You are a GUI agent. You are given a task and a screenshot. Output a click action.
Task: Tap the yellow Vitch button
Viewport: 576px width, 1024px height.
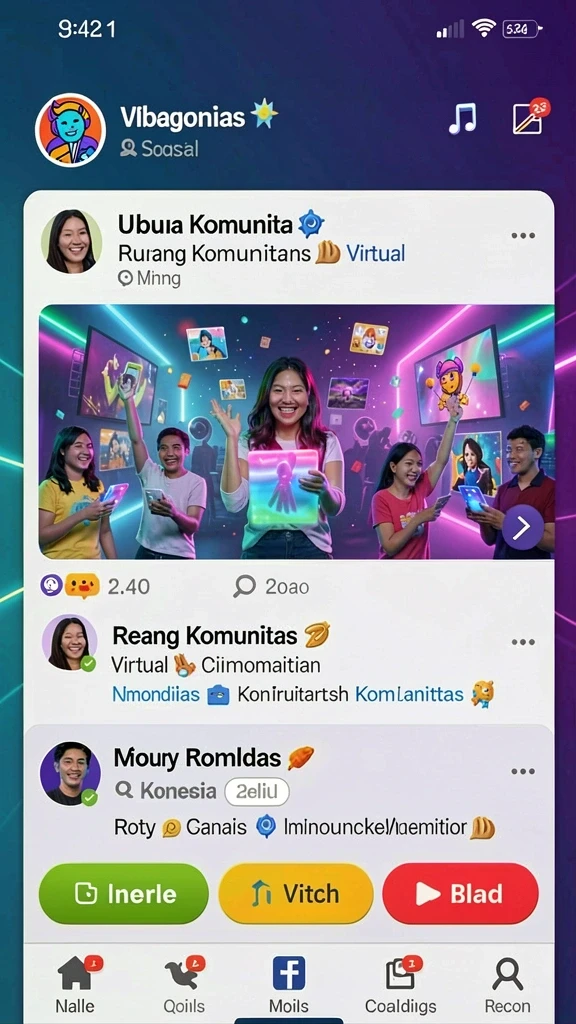(x=296, y=893)
